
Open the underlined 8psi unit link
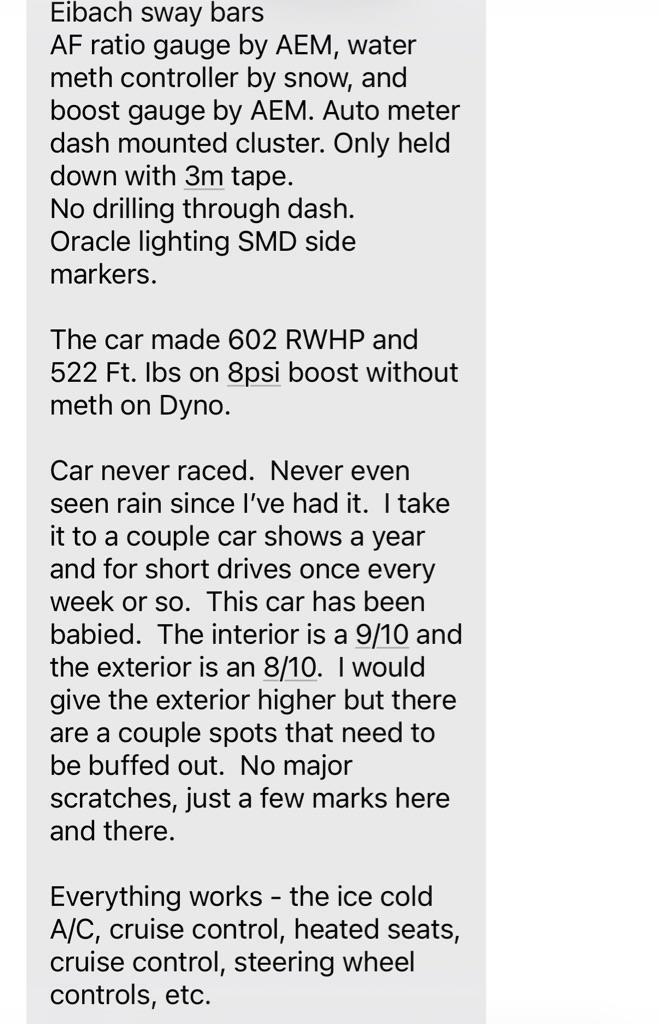254,372
